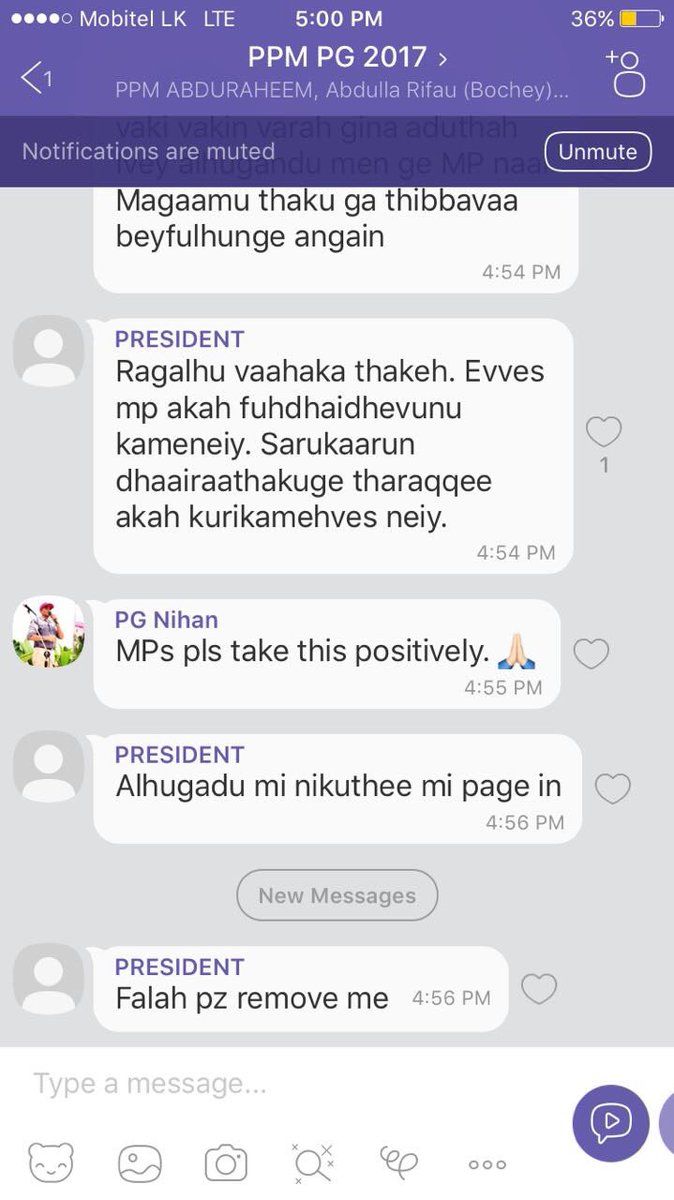The height and width of the screenshot is (1200, 674).
Task: Open PG Nihan's profile picture
Action: [x=48, y=632]
